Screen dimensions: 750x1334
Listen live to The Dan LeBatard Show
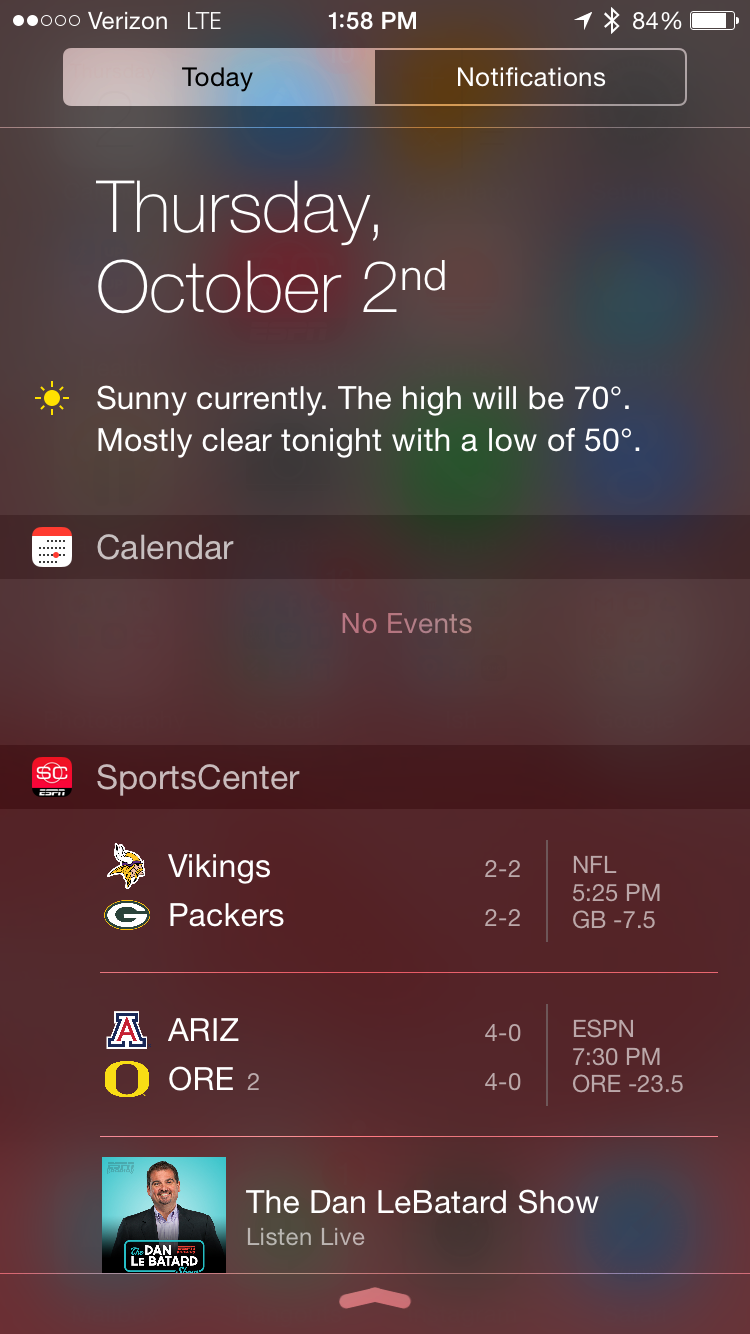tap(420, 1215)
